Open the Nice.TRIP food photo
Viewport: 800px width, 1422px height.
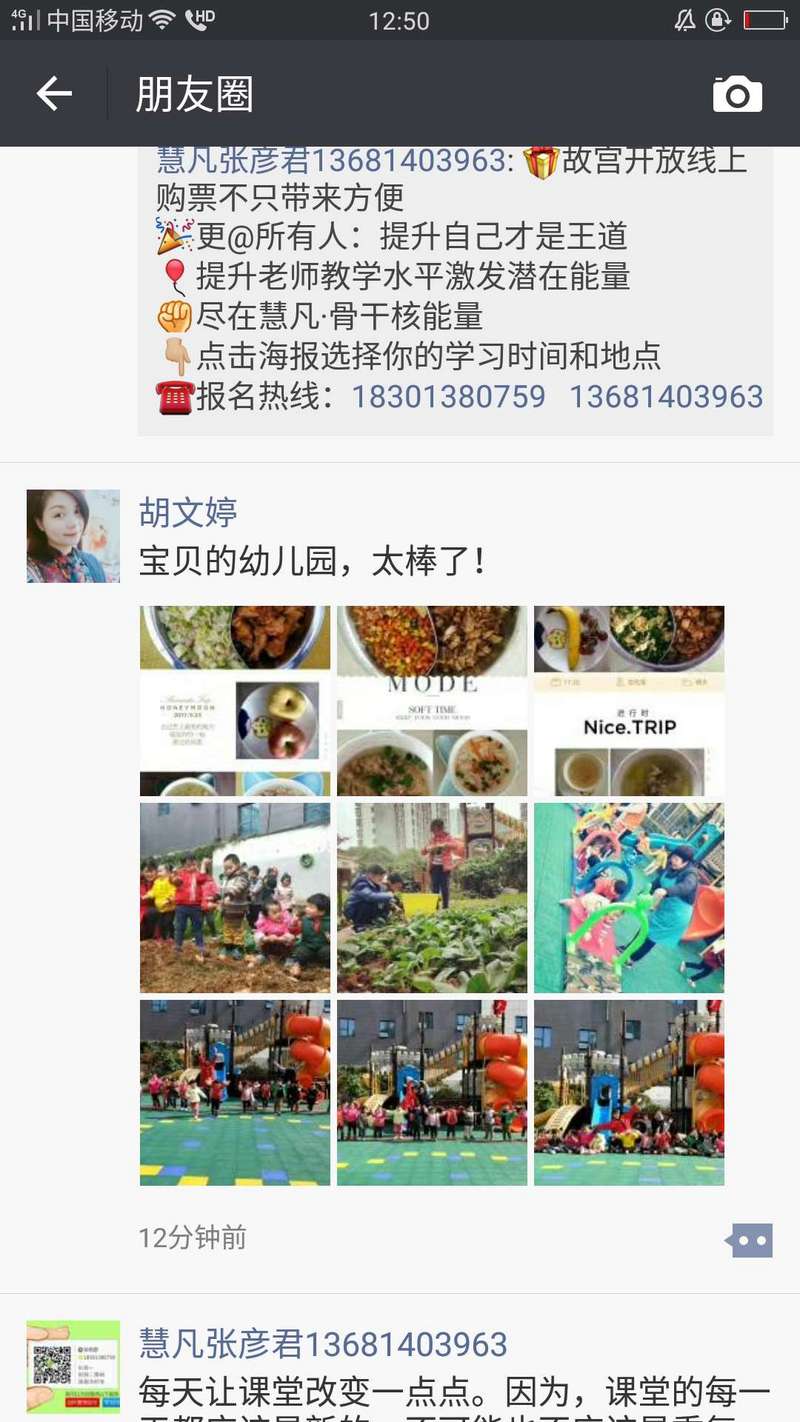tap(629, 701)
